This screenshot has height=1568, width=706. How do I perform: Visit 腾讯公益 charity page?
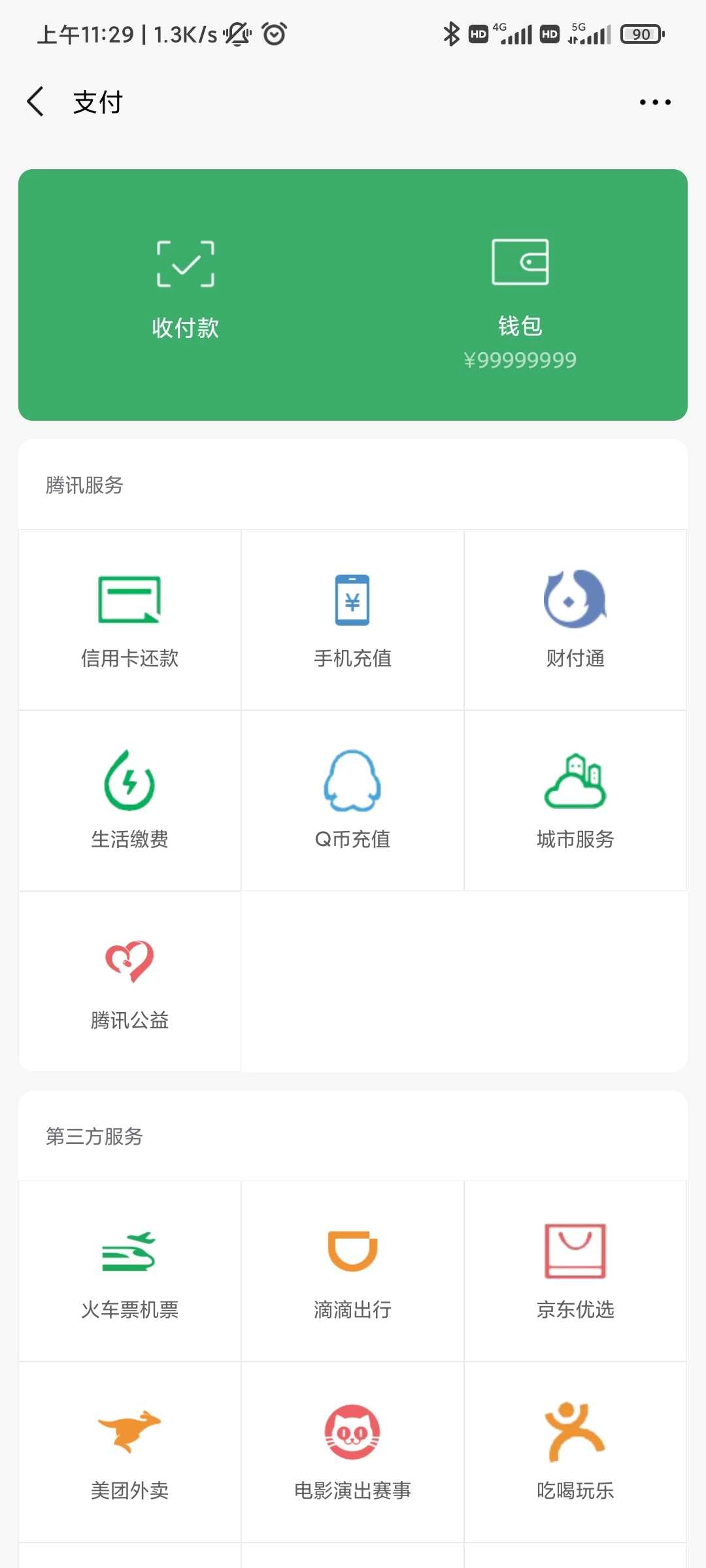(129, 981)
